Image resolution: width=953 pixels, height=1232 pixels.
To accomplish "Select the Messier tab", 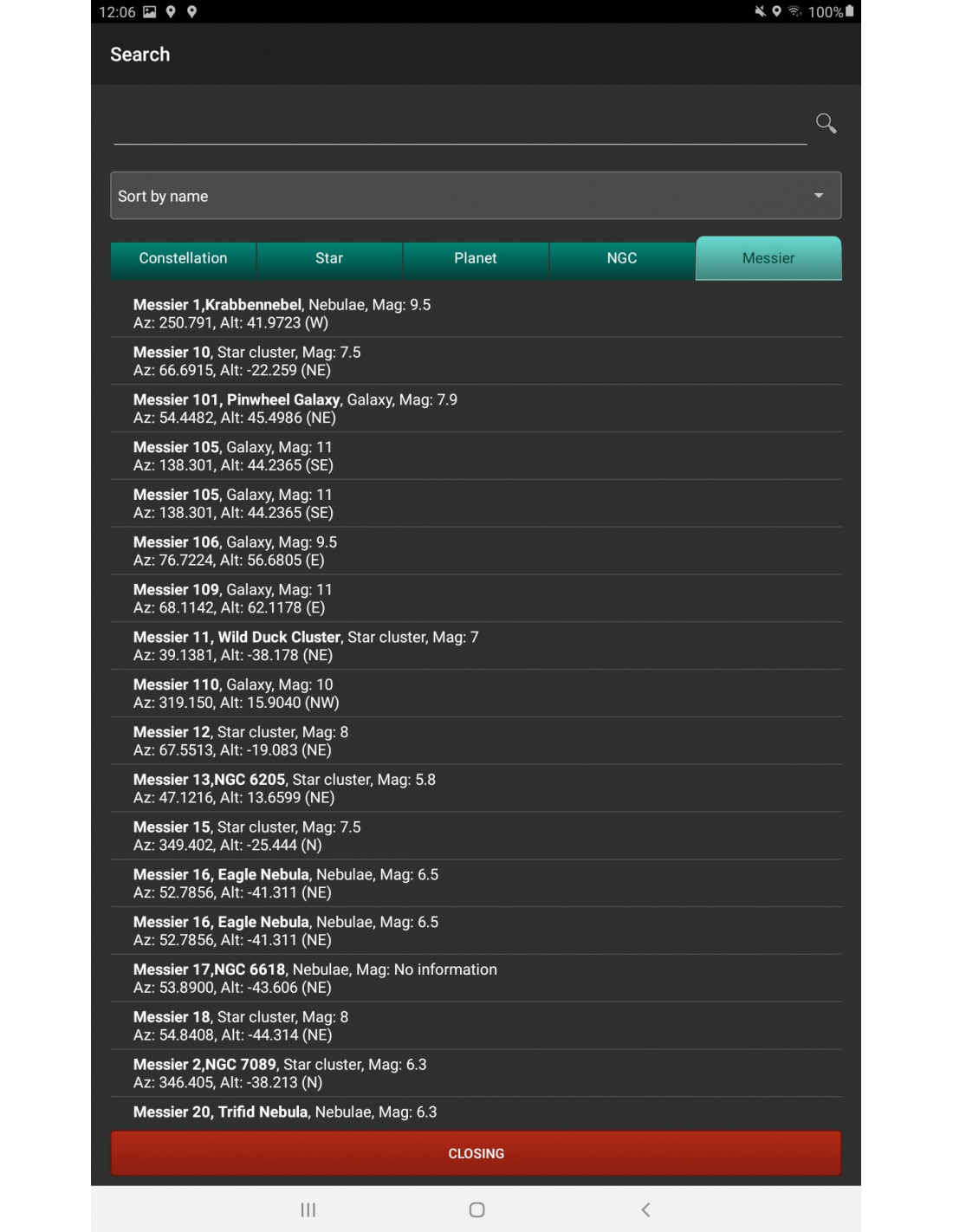I will (768, 258).
